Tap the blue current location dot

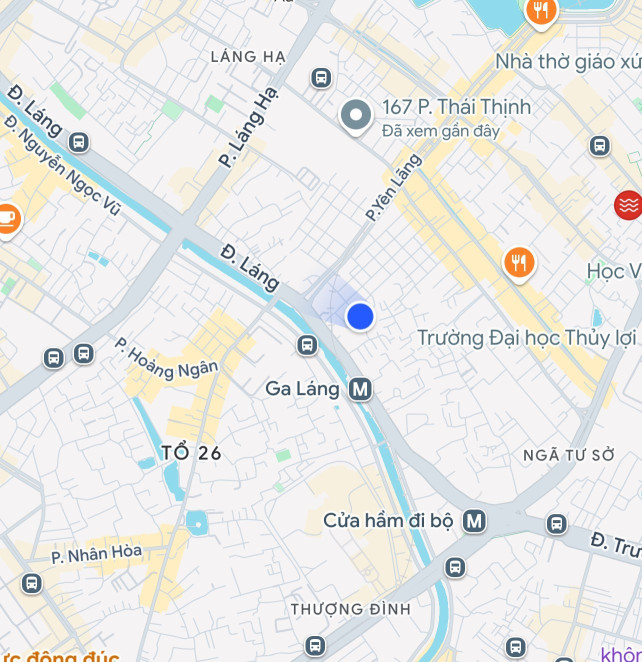click(360, 317)
